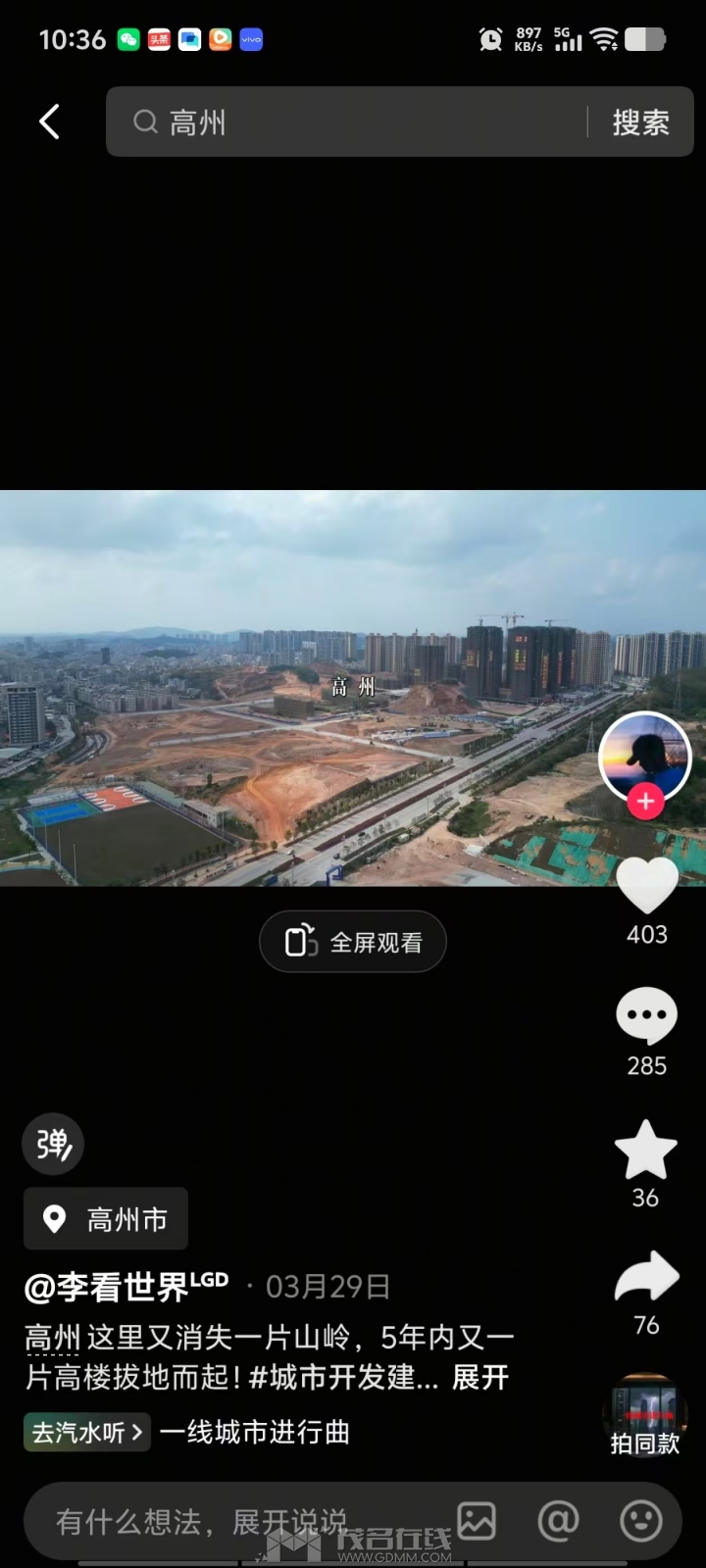Screen dimensions: 706x1568
Task: Add this video to favorites
Action: 645,1151
